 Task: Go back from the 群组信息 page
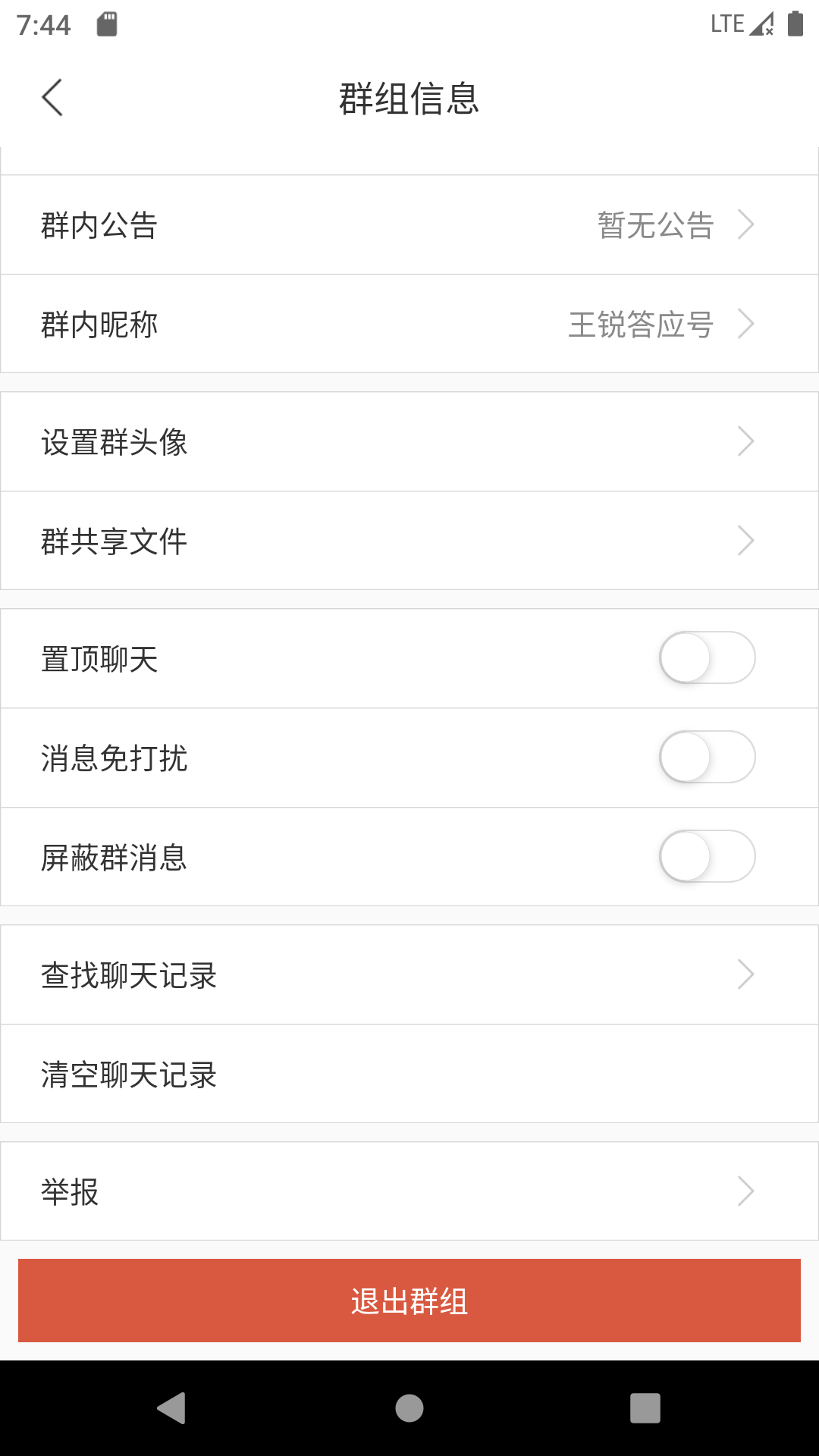[52, 98]
